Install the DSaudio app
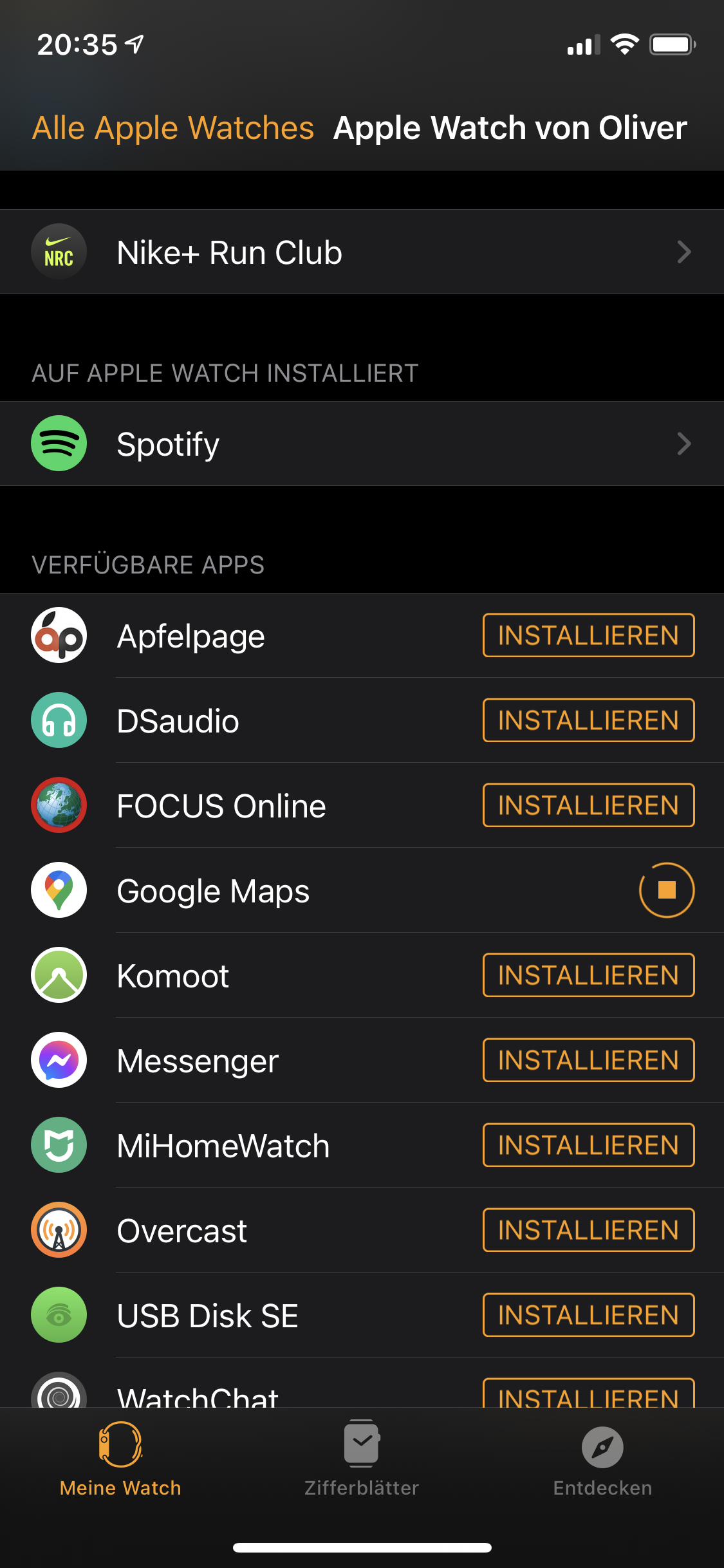724x1568 pixels. coord(588,721)
